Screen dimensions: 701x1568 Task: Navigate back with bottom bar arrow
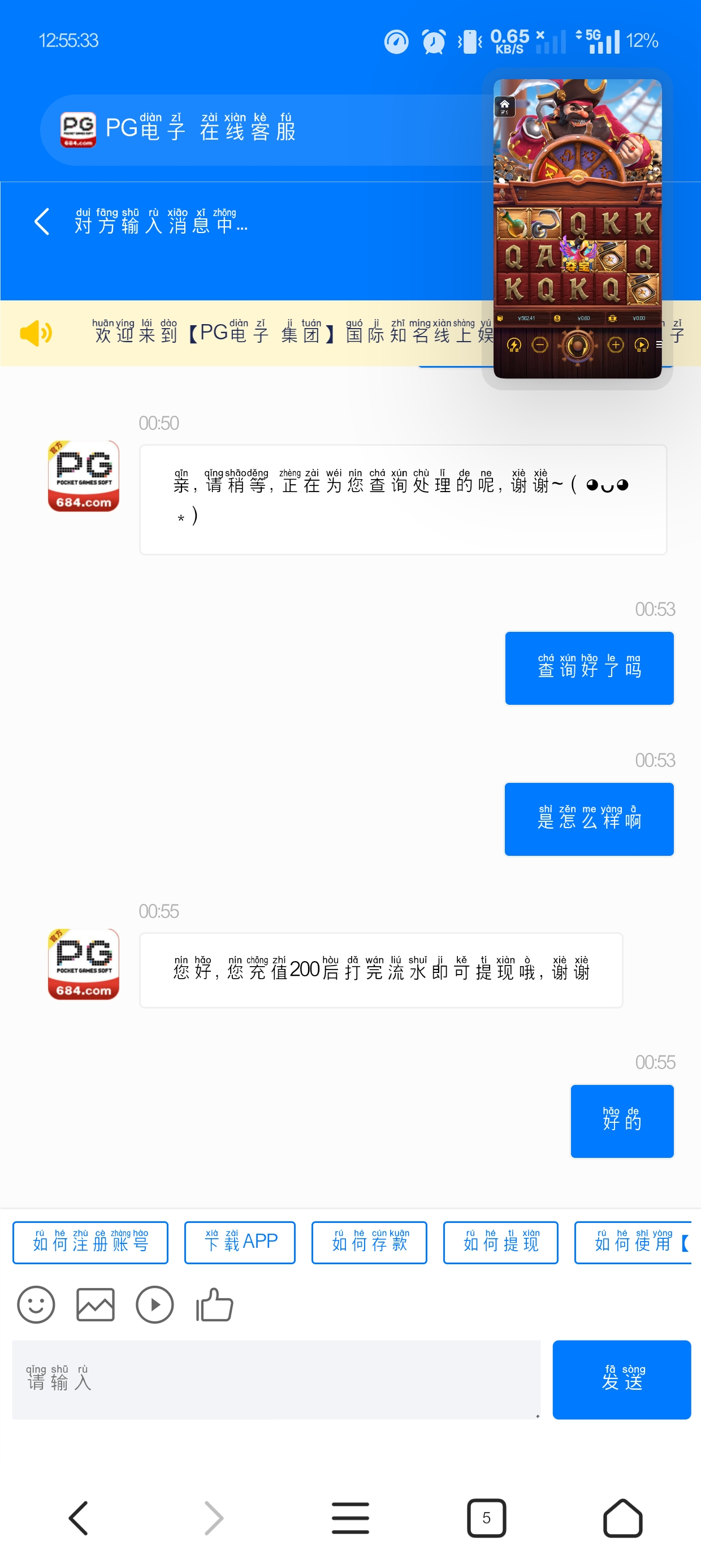[78, 1518]
